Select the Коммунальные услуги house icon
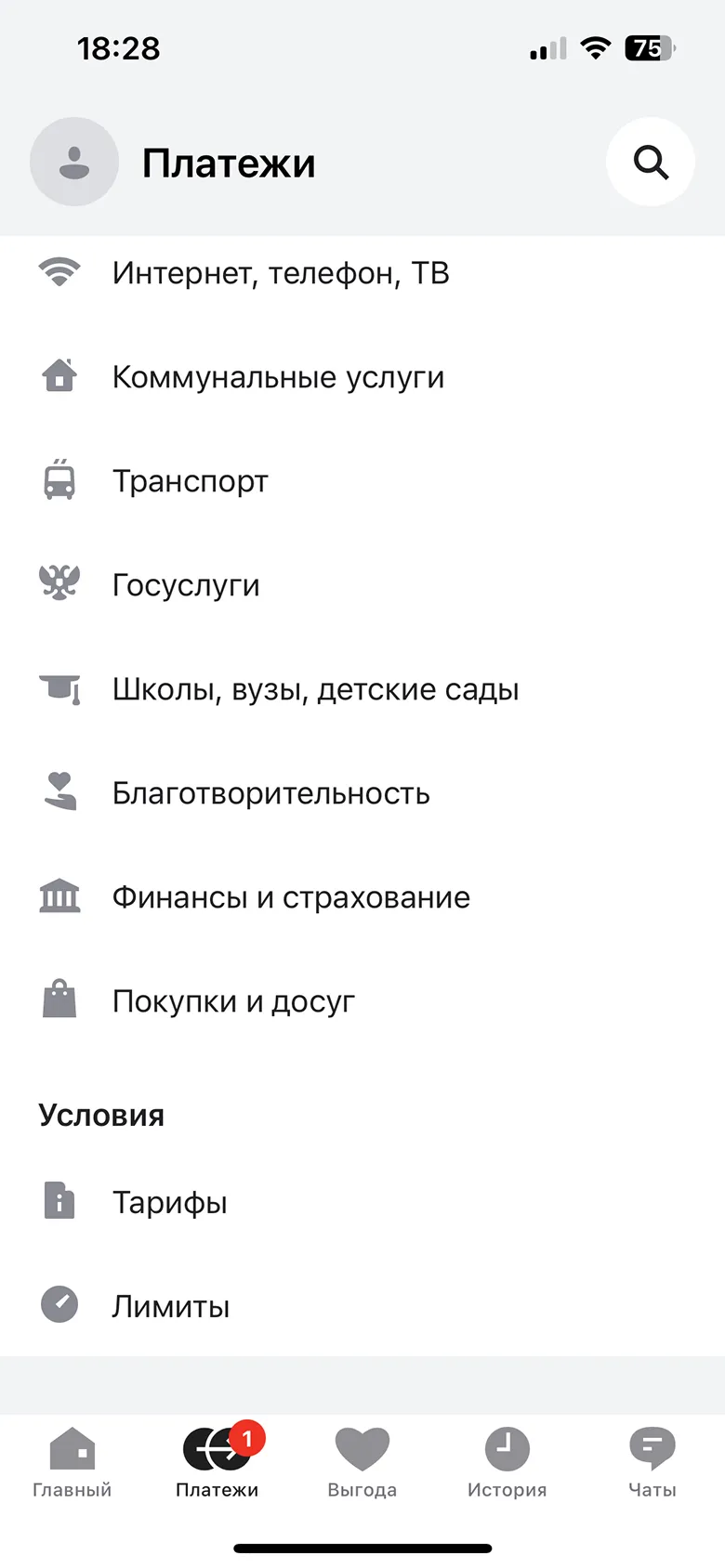725x1568 pixels. [59, 376]
